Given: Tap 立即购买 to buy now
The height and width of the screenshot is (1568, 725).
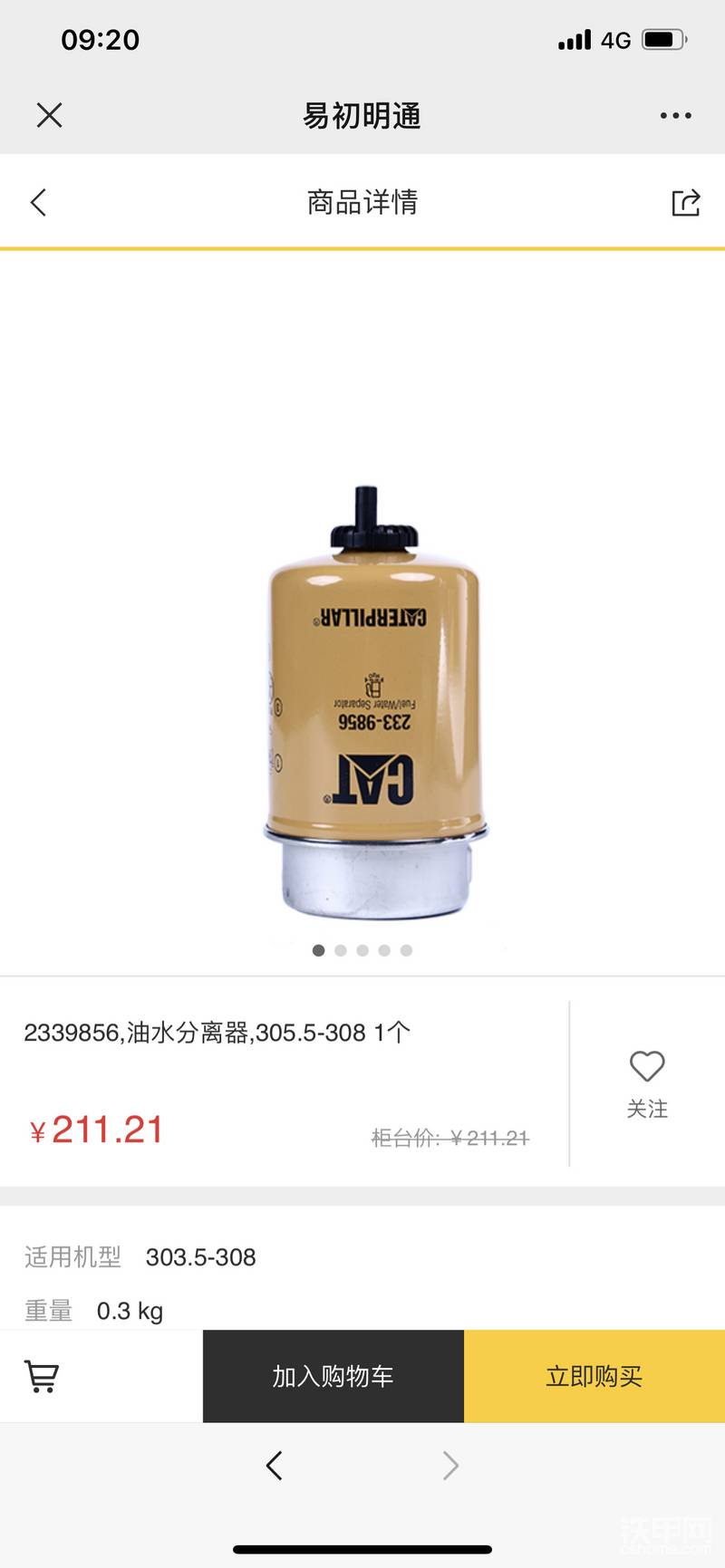Looking at the screenshot, I should pyautogui.click(x=594, y=1376).
